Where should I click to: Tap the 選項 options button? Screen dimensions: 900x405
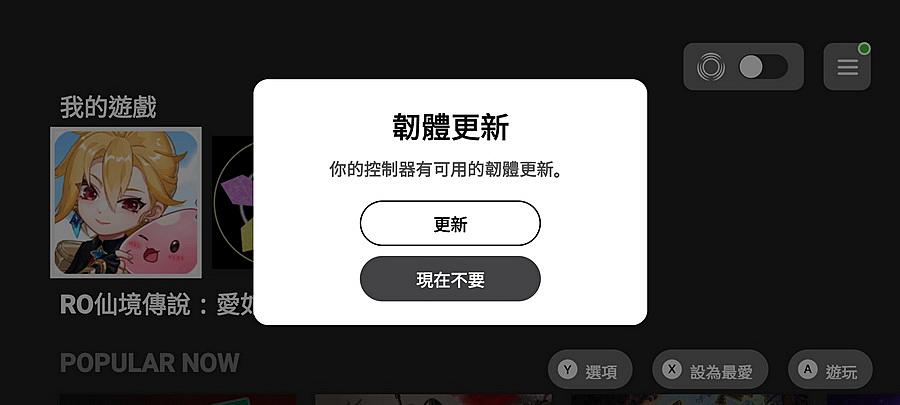(x=589, y=371)
